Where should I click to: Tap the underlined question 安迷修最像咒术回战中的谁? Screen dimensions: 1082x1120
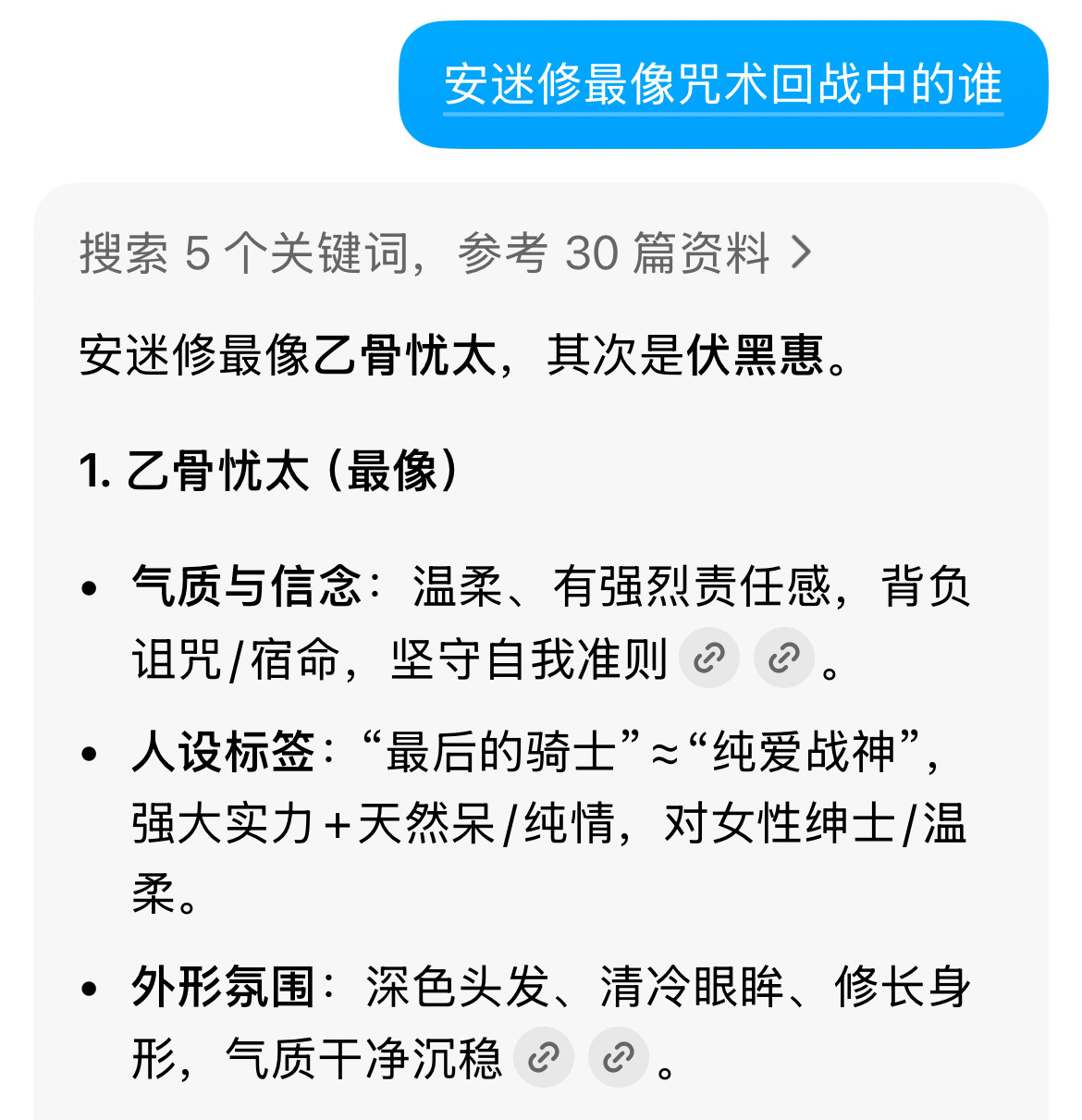click(x=723, y=85)
